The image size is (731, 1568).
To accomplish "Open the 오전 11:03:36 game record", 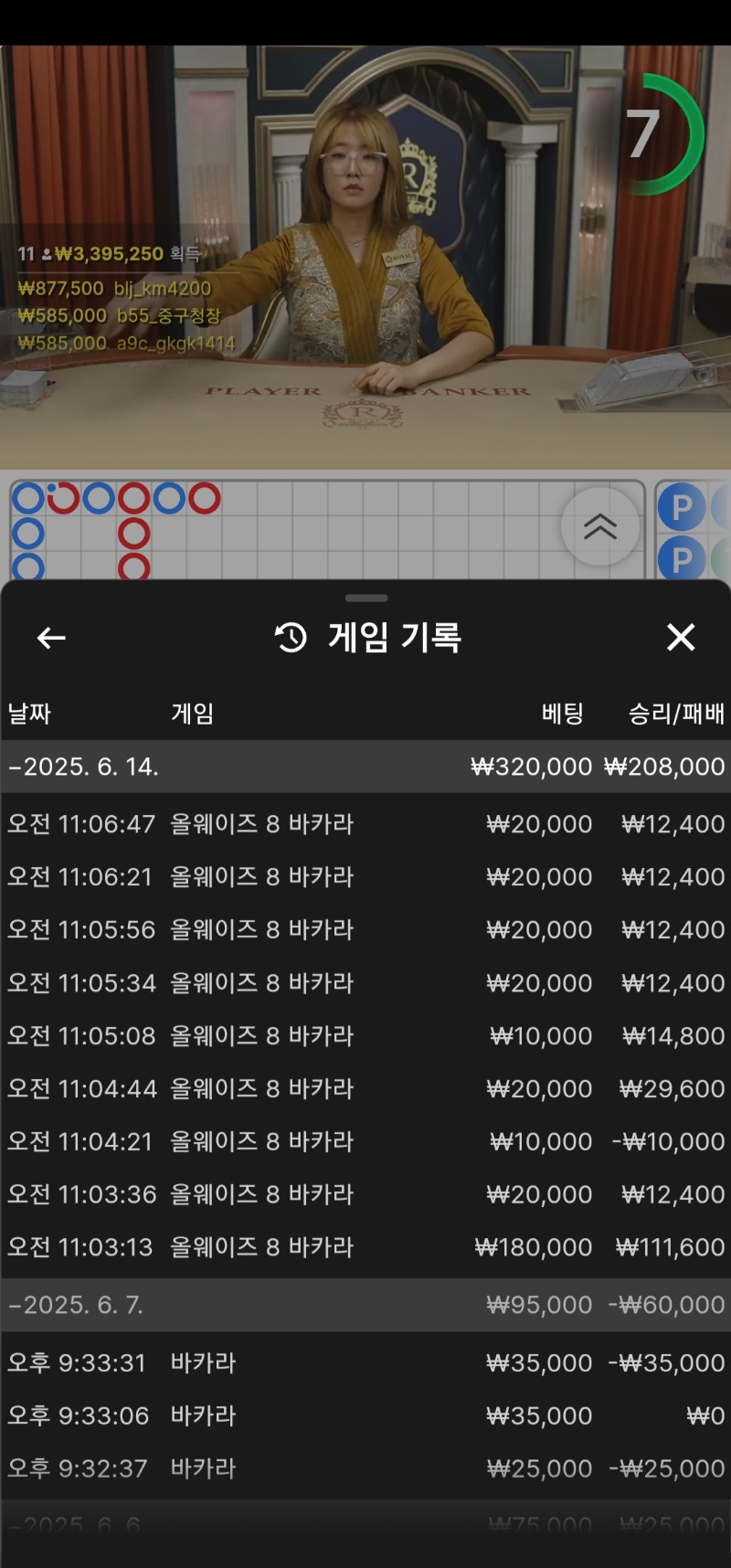I will click(x=365, y=1194).
